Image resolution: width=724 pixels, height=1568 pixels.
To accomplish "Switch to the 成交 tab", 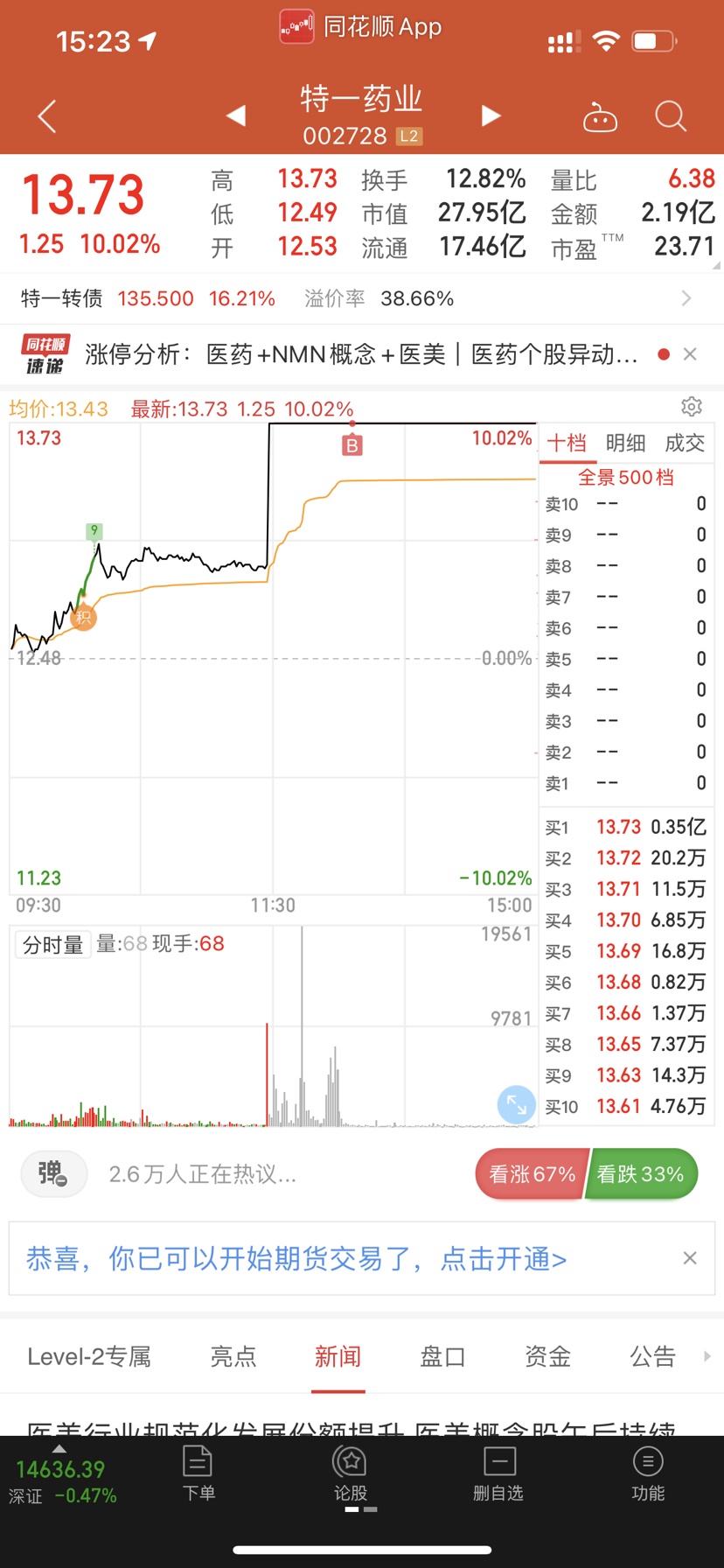I will [685, 443].
